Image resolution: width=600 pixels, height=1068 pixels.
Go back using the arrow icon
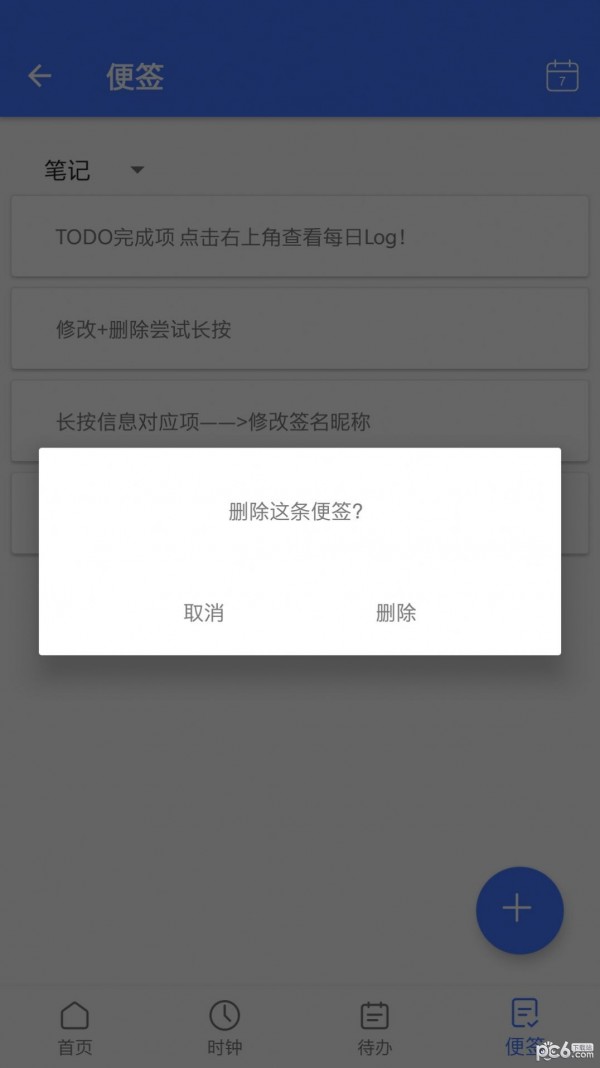pos(40,76)
